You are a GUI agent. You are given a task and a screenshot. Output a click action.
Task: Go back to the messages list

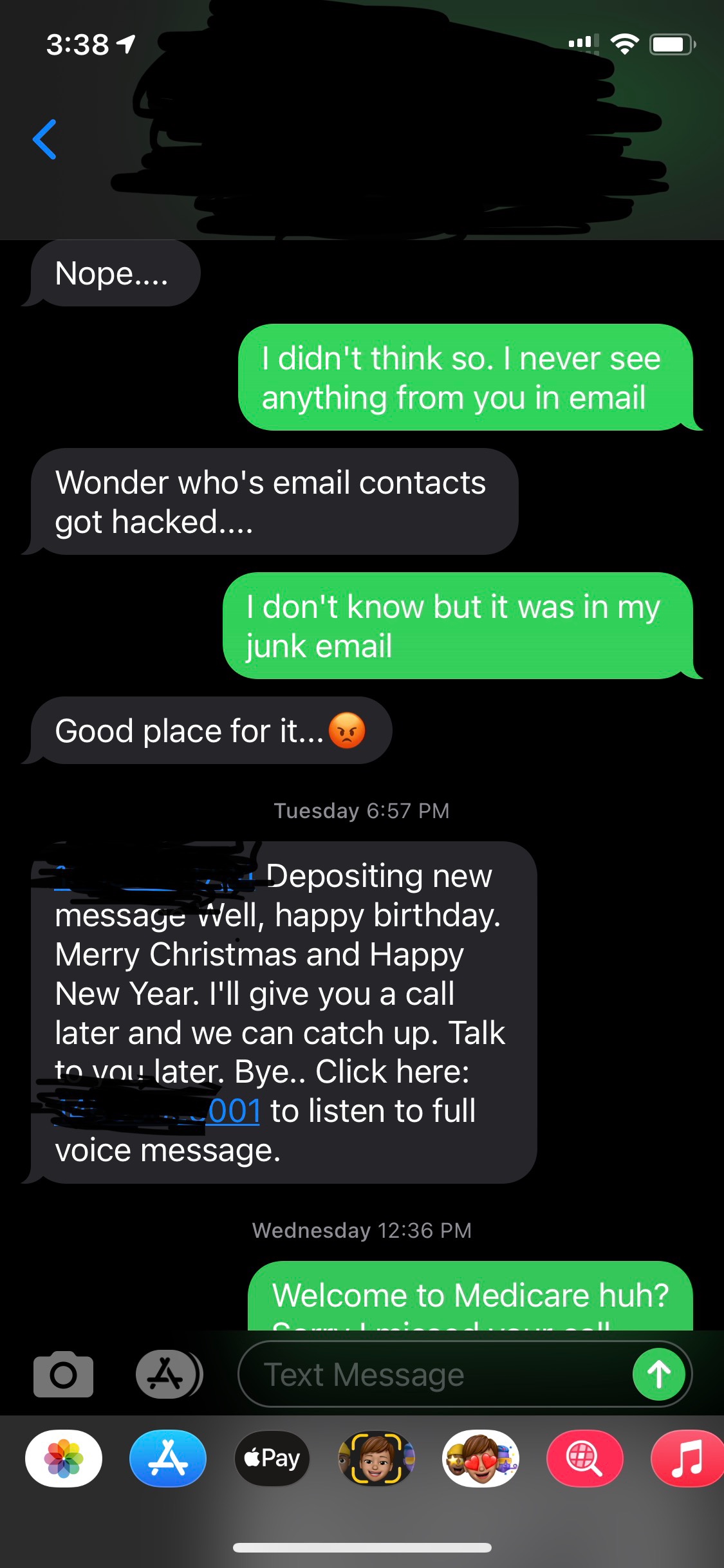(45, 139)
